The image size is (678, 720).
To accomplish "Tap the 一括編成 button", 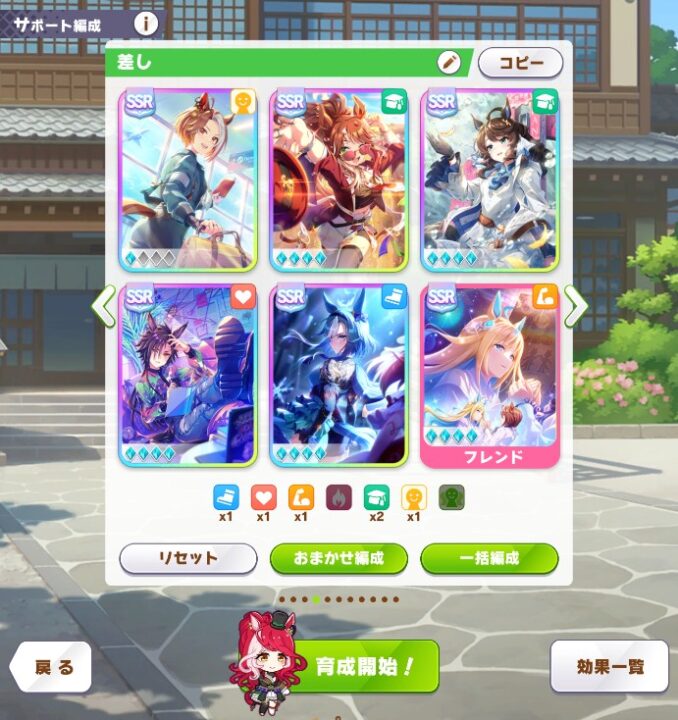I will pos(489,558).
